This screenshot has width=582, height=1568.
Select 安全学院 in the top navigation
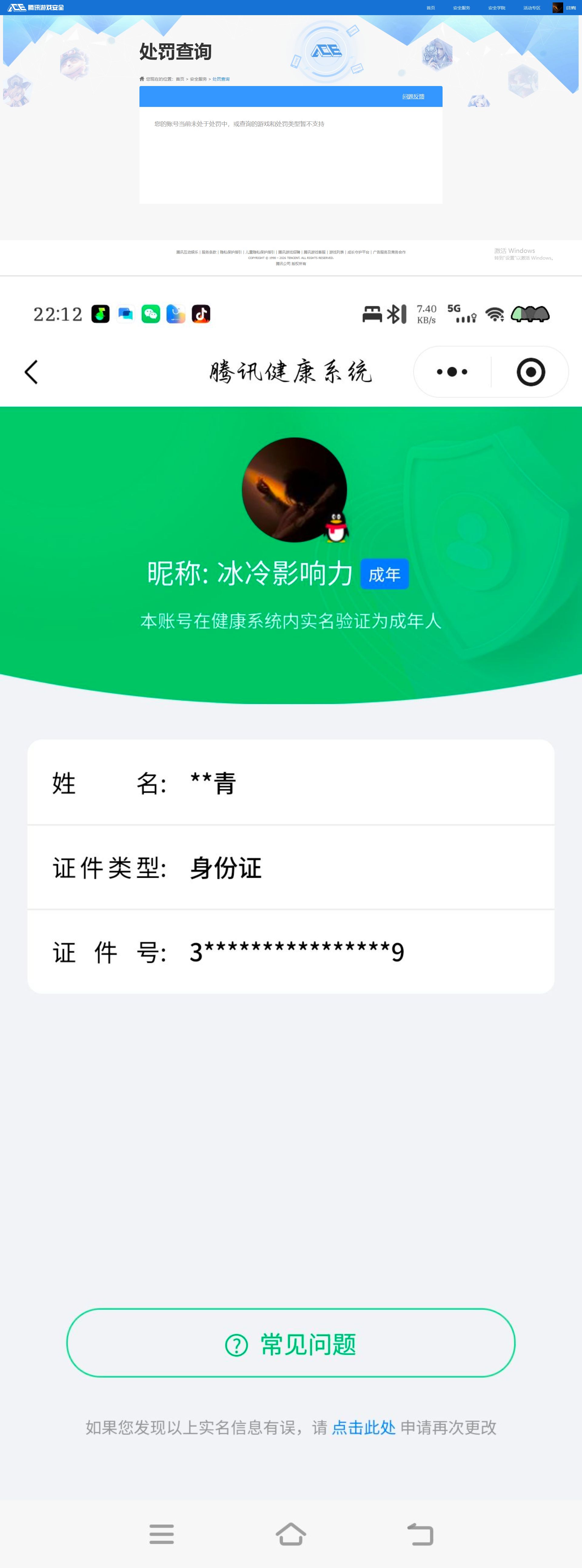pyautogui.click(x=497, y=7)
